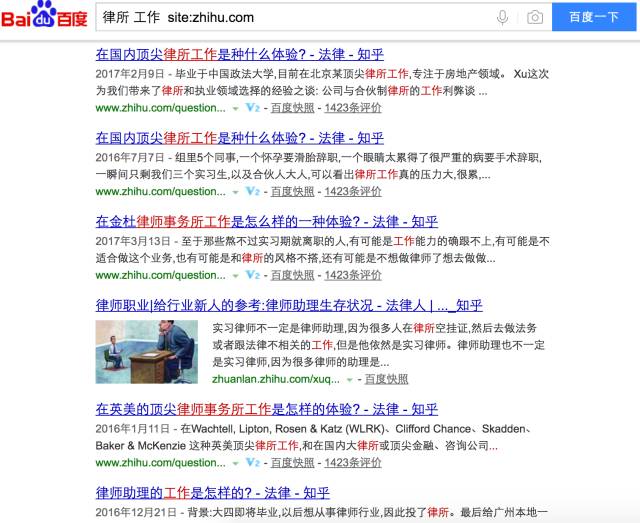Image resolution: width=640 pixels, height=523 pixels.
Task: Open the 2017年2月9日 result about 国内顶尖律所工作
Action: pos(239,54)
